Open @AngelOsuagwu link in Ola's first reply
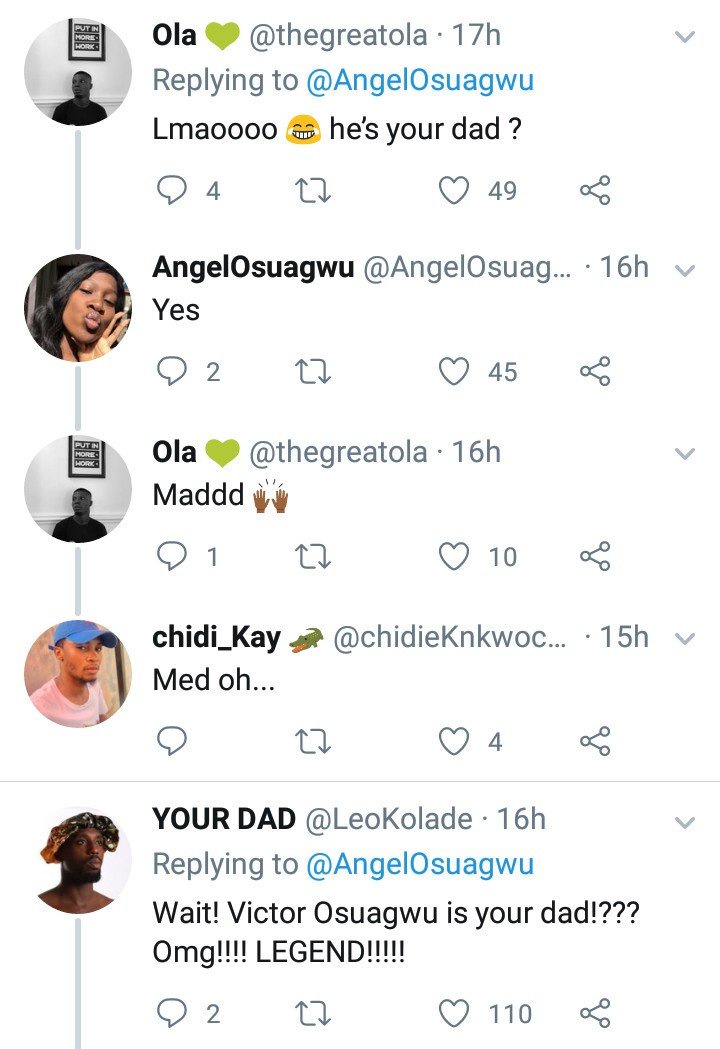Viewport: 720px width, 1049px height. point(420,79)
